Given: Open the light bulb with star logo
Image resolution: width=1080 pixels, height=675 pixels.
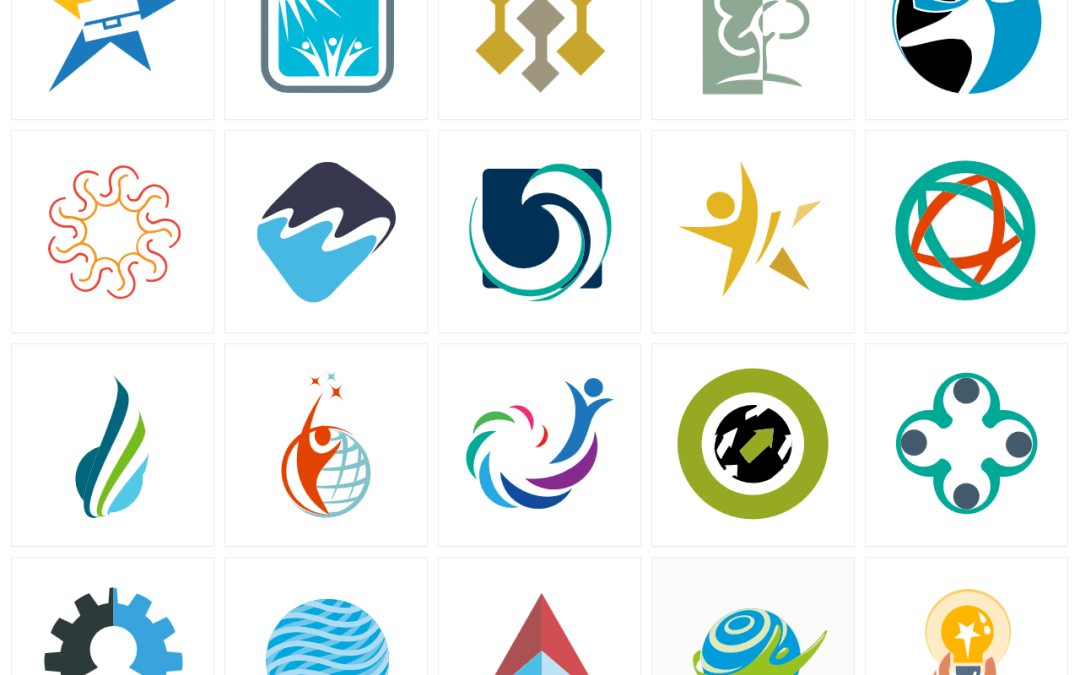Looking at the screenshot, I should [966, 630].
